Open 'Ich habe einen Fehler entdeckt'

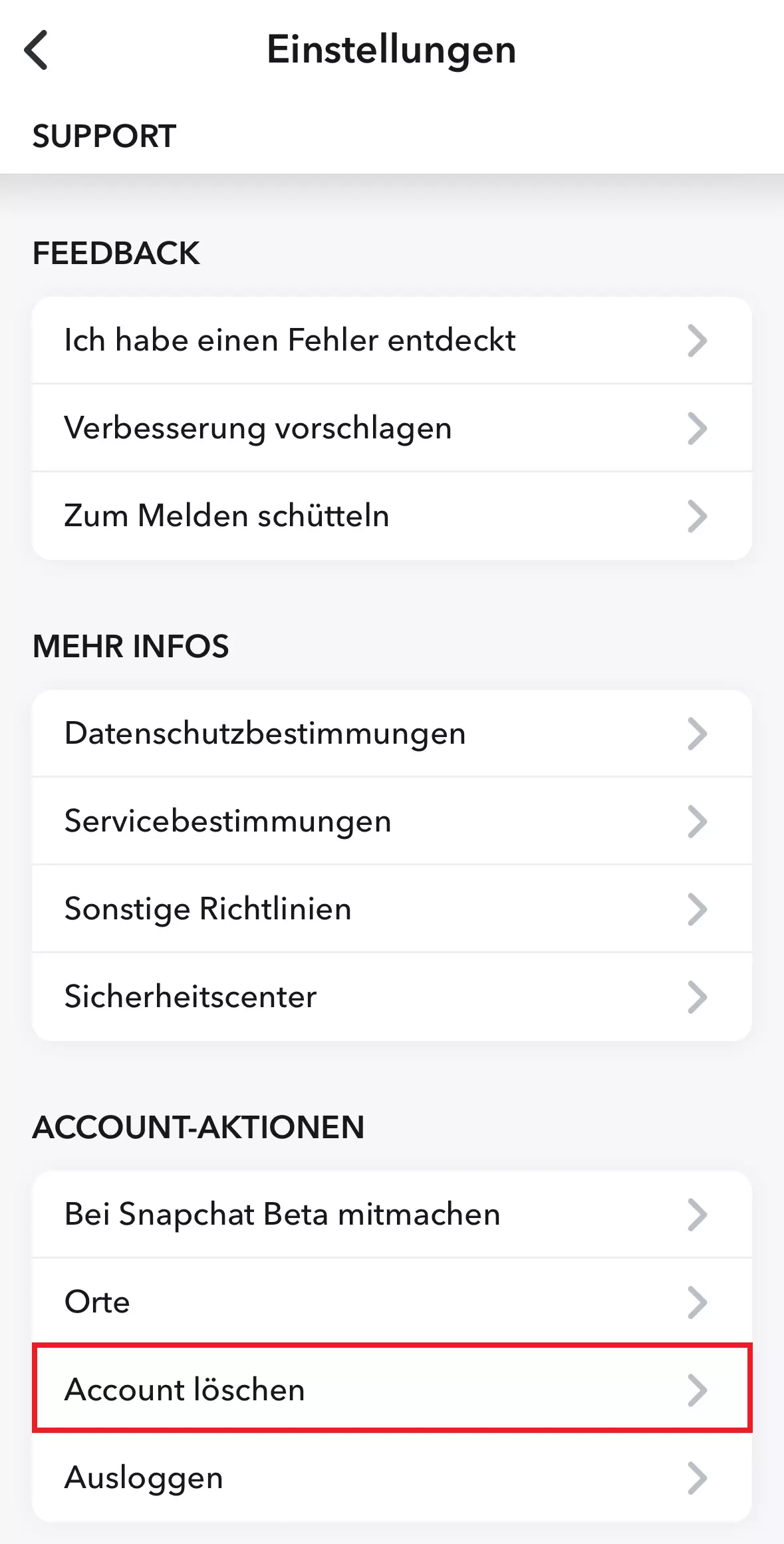coord(290,340)
